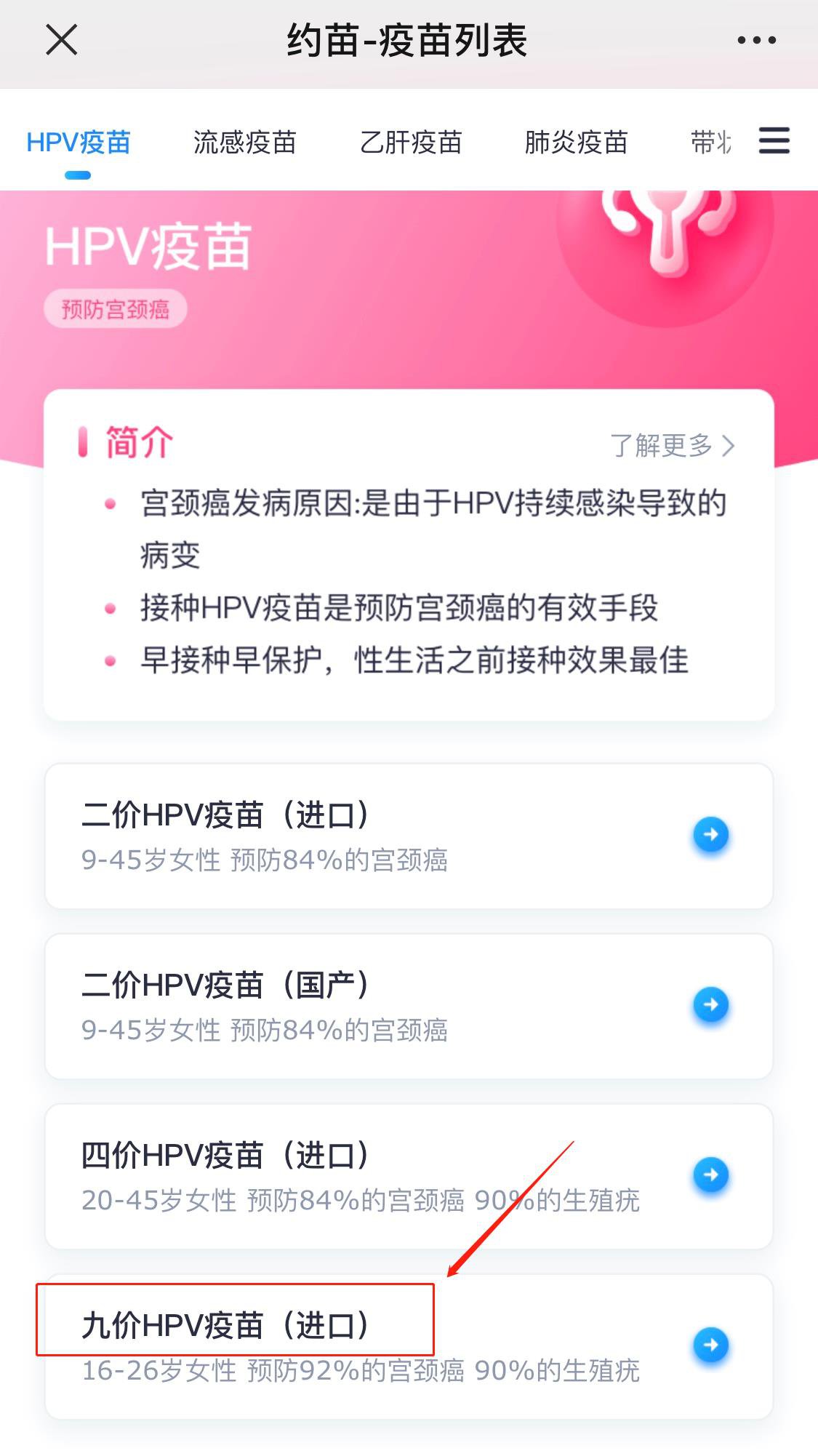Tap 了解更多 in the 简介 card
The height and width of the screenshot is (1456, 818).
pyautogui.click(x=672, y=445)
